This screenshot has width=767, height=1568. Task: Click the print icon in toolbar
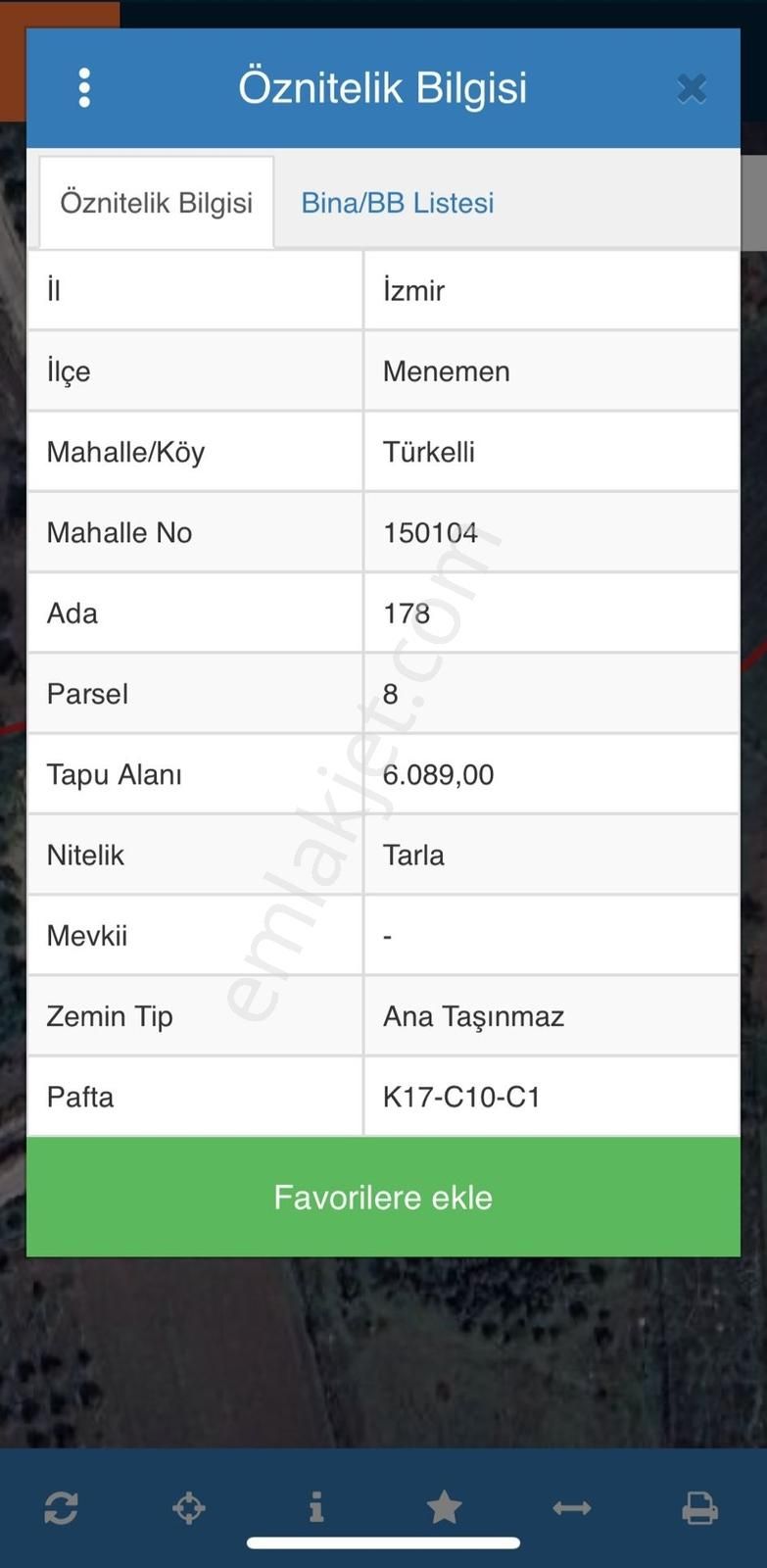(x=699, y=1508)
